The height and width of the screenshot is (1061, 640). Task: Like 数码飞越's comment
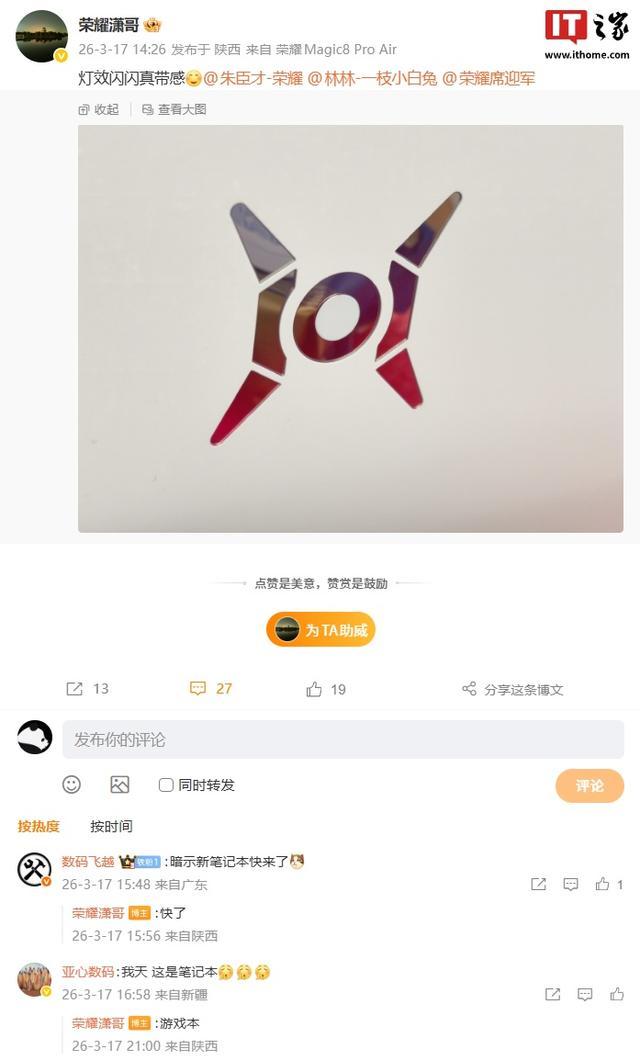coord(603,884)
